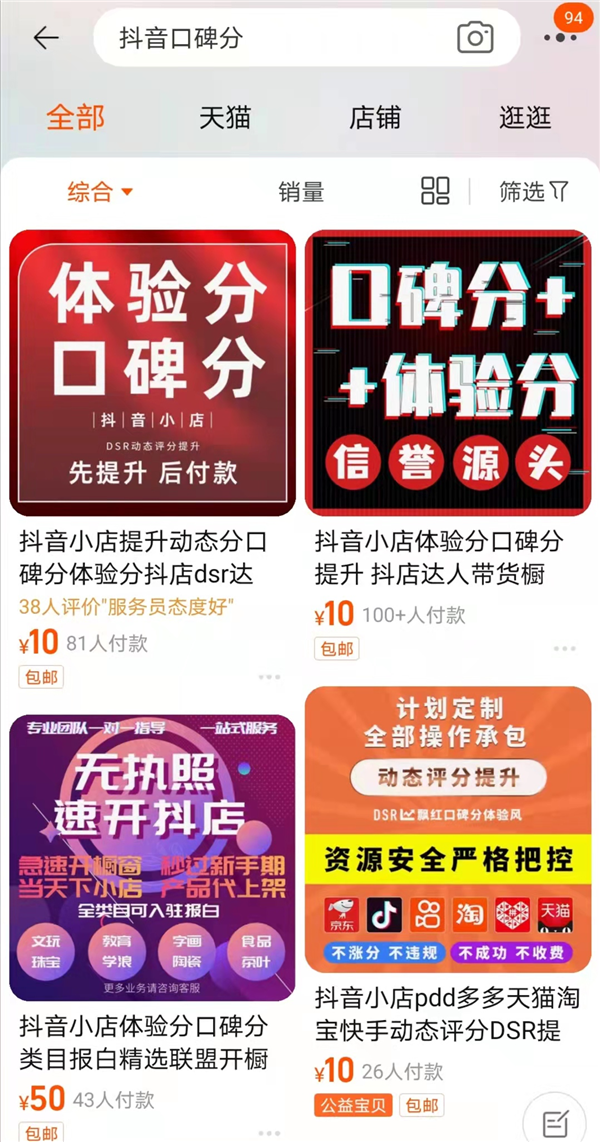Open the 口碑分+体验分 信誉源头 product
The height and width of the screenshot is (1142, 600).
click(x=448, y=373)
